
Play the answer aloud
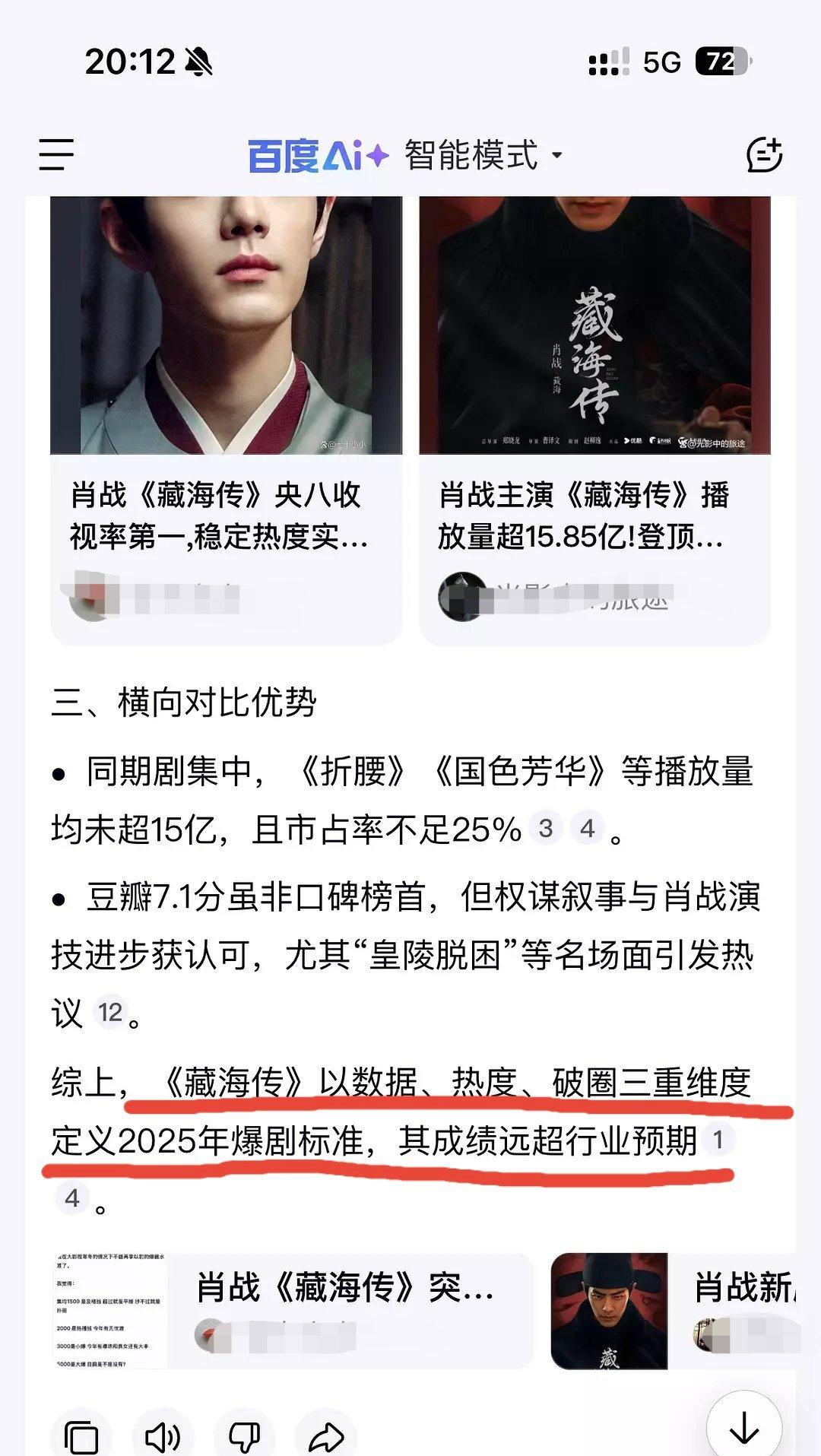tap(162, 1436)
